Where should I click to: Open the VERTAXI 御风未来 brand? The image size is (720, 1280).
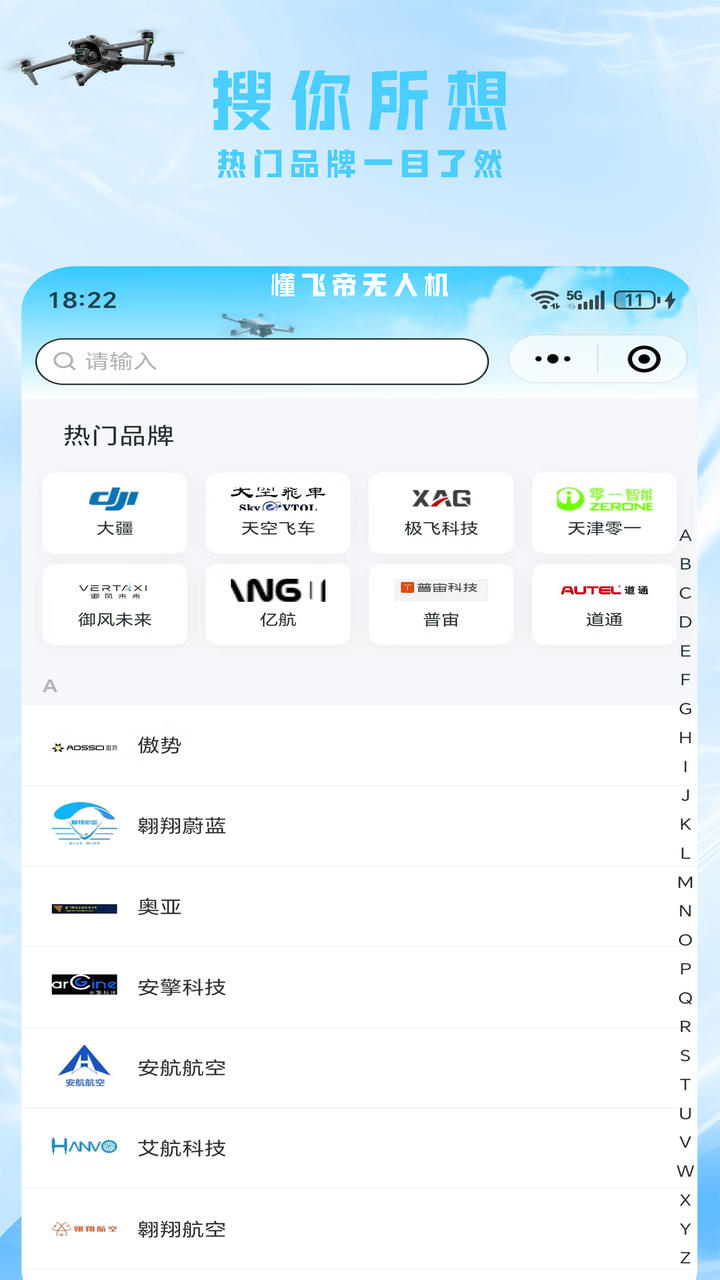[115, 604]
